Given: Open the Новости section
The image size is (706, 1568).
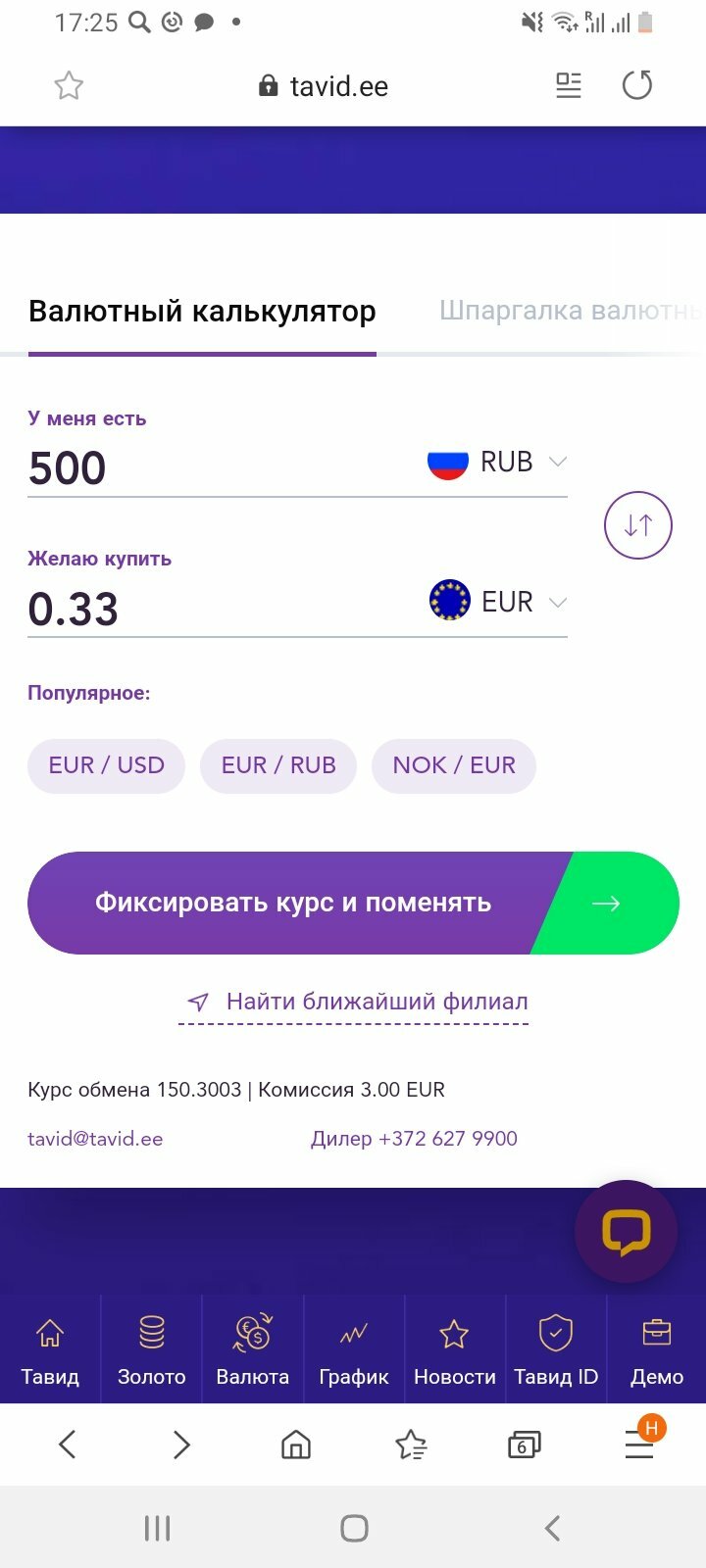Looking at the screenshot, I should point(455,1349).
